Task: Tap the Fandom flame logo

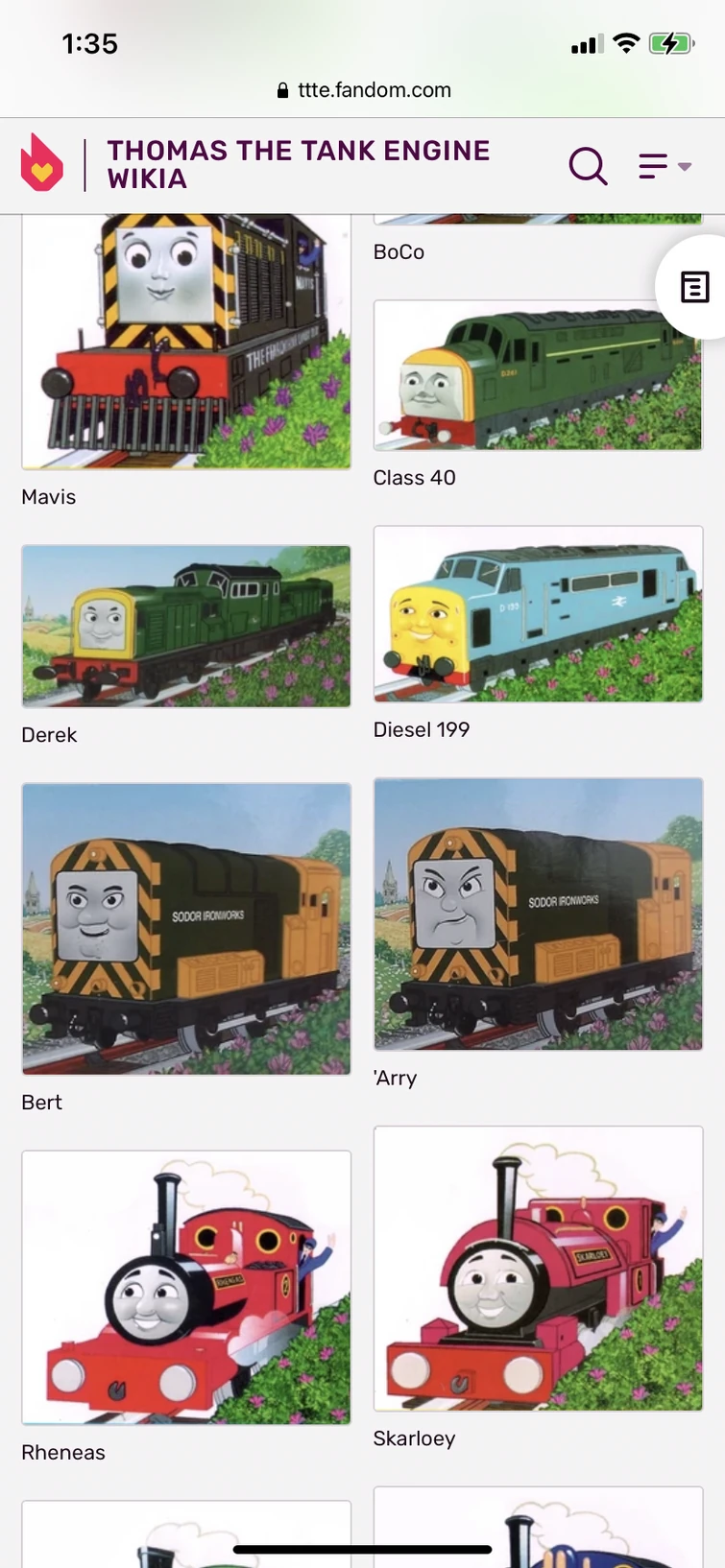Action: [x=40, y=165]
